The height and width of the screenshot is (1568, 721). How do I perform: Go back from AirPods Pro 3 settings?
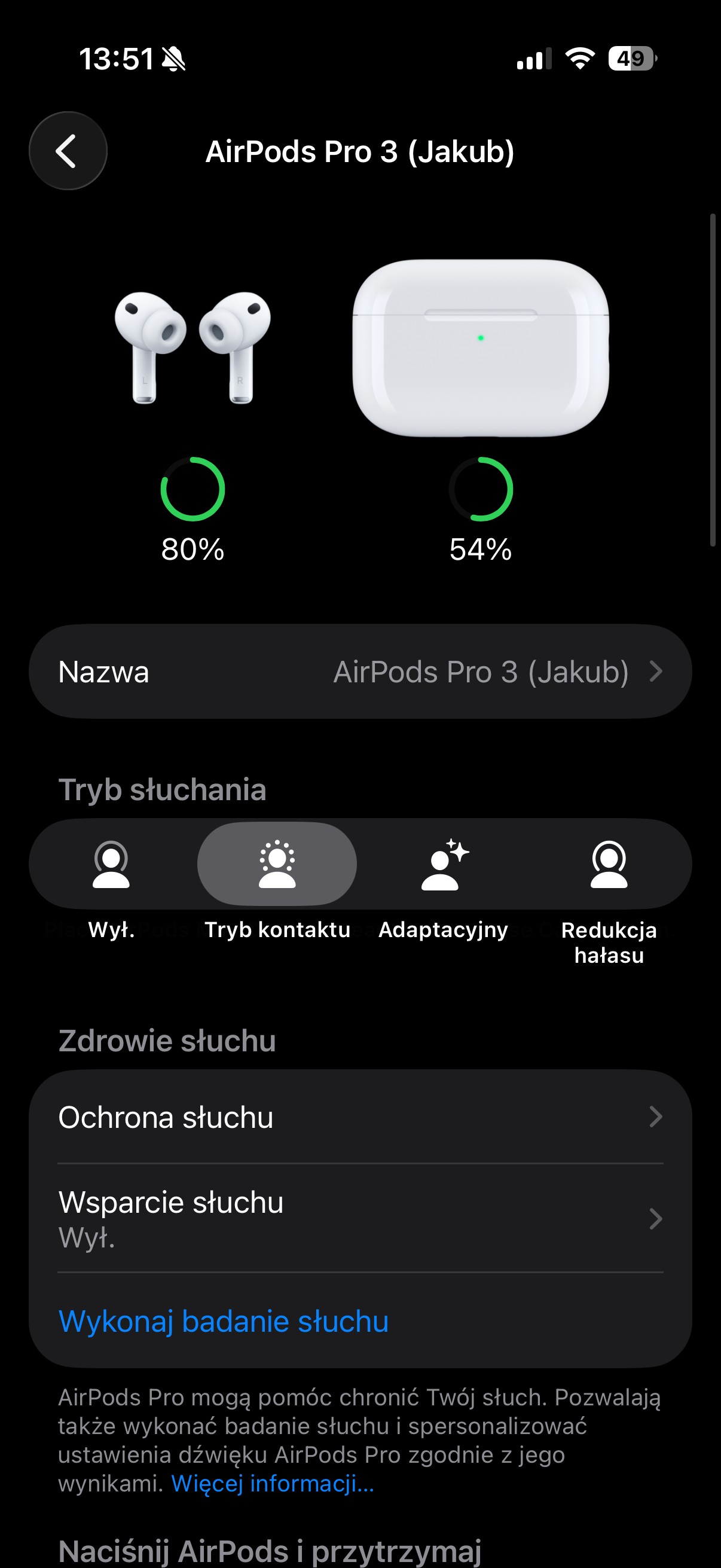click(x=68, y=151)
